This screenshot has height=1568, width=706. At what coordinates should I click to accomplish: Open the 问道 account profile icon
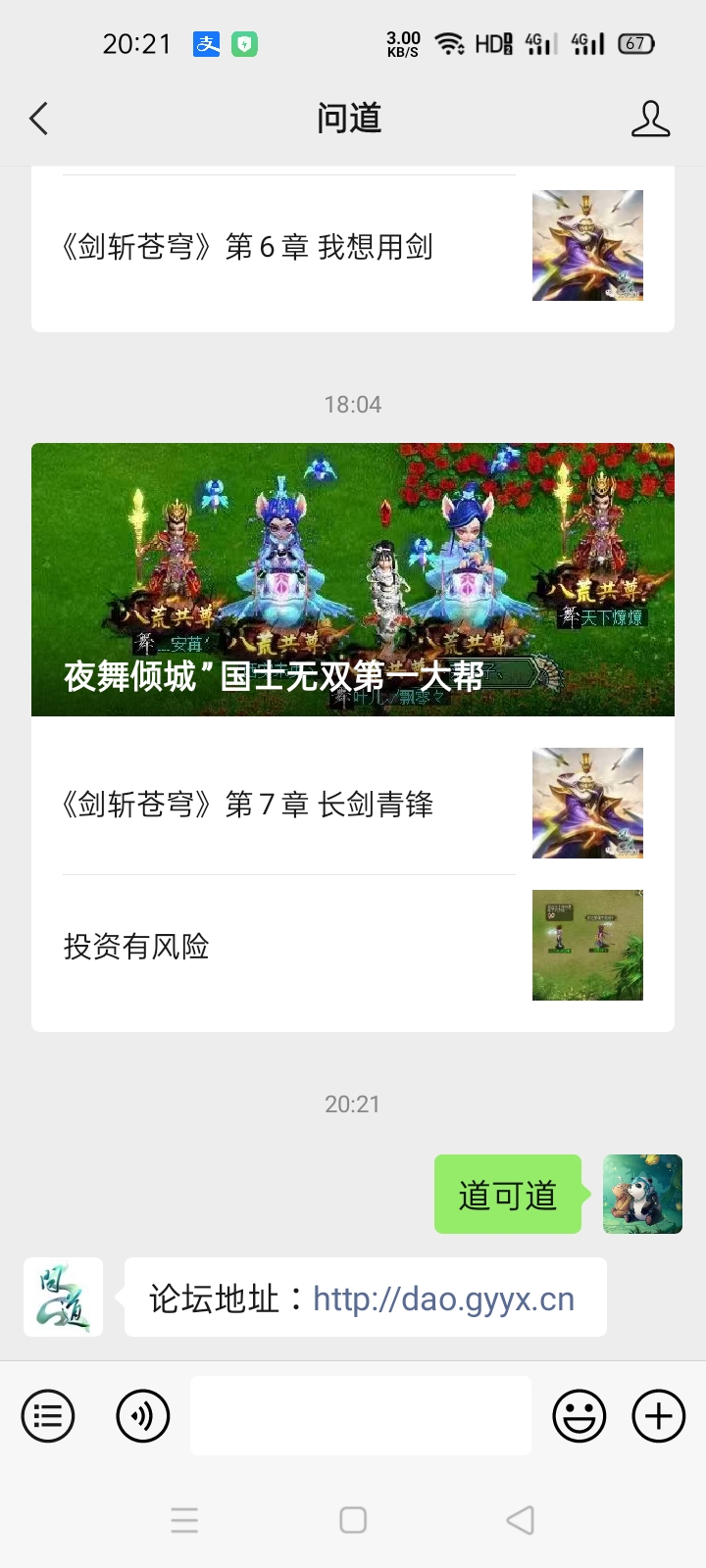pos(649,119)
